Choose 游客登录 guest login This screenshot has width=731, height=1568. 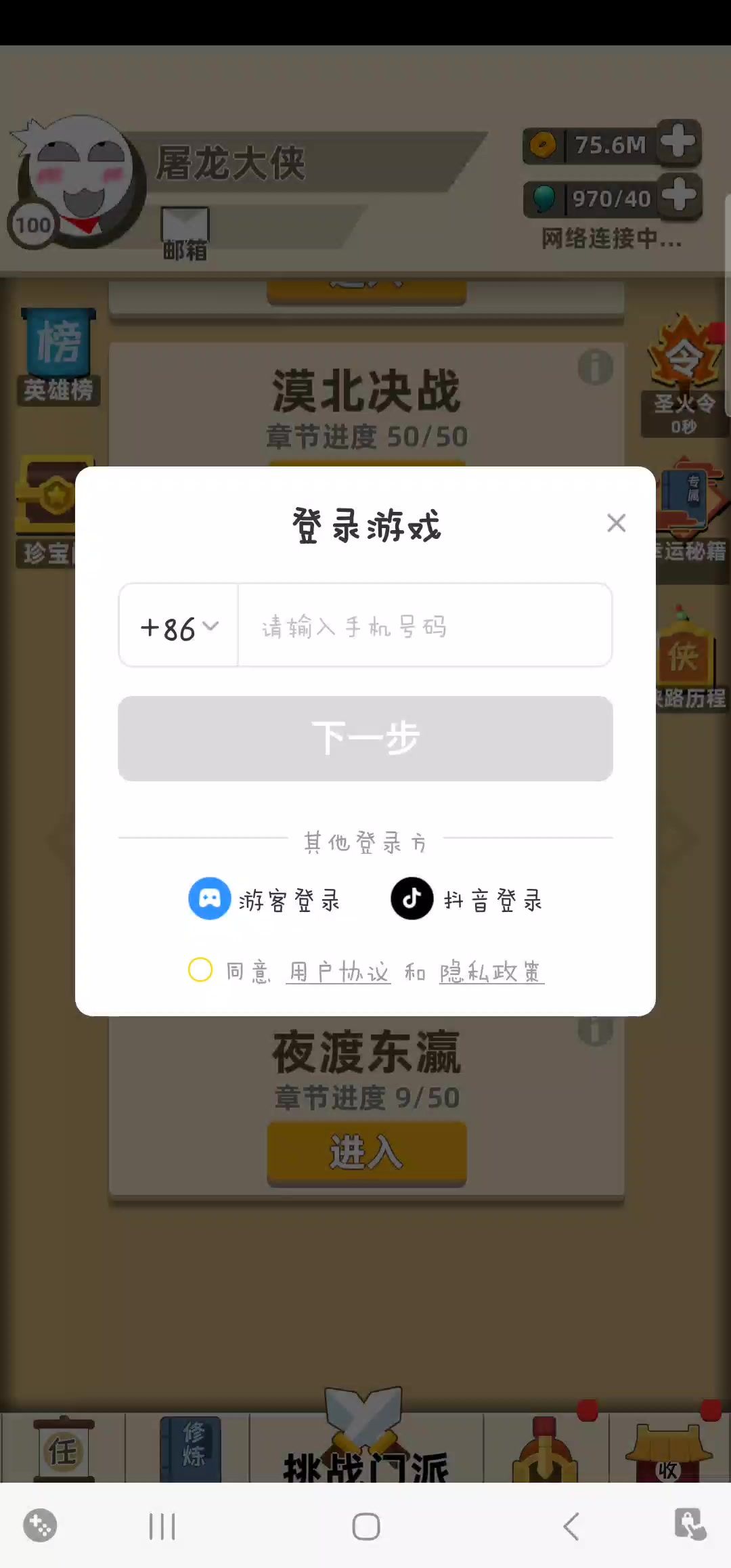(265, 899)
